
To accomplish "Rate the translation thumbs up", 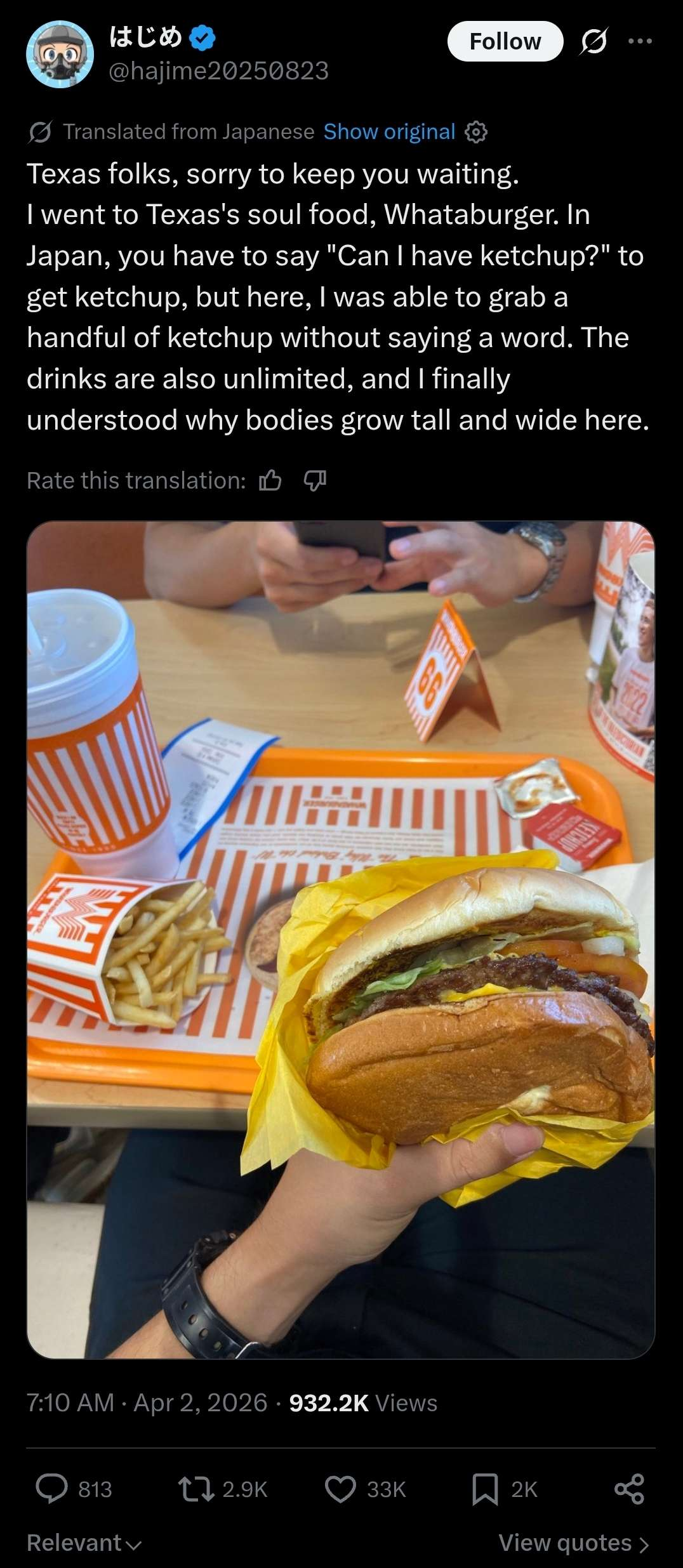I will point(270,481).
